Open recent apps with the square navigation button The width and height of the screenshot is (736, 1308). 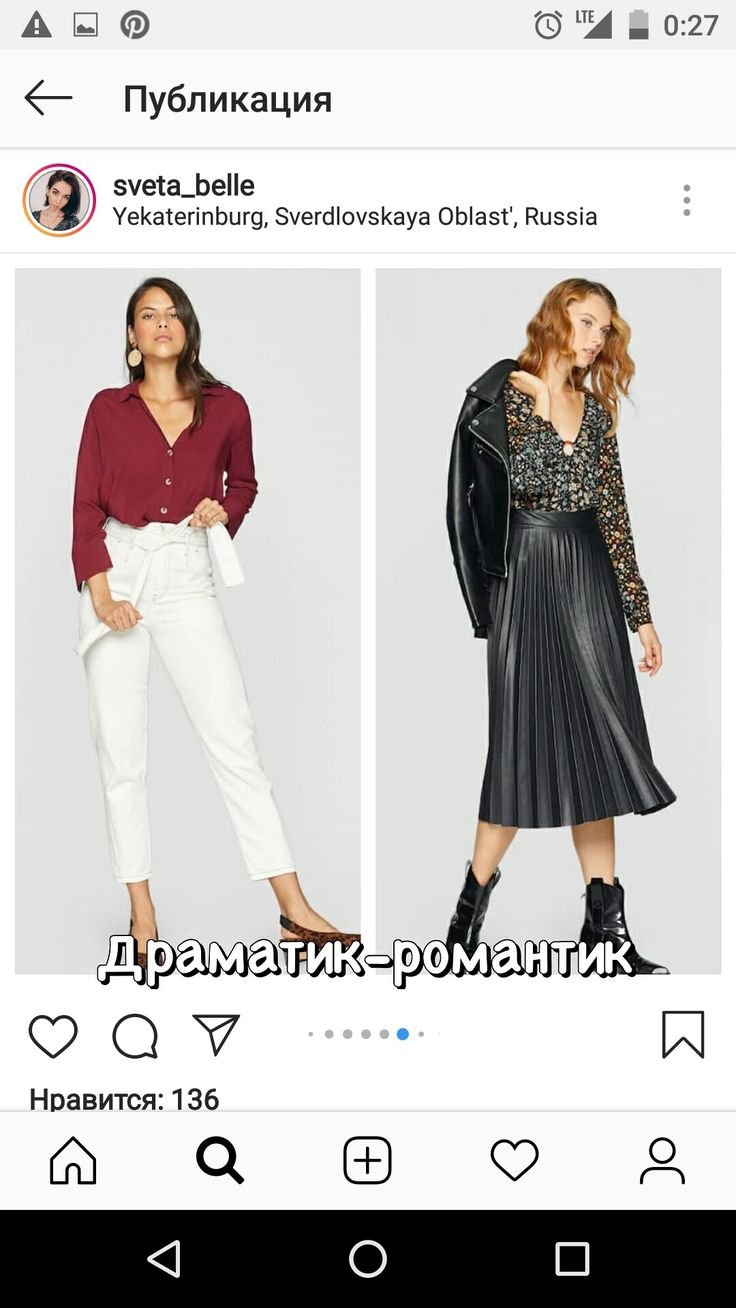coord(571,1259)
